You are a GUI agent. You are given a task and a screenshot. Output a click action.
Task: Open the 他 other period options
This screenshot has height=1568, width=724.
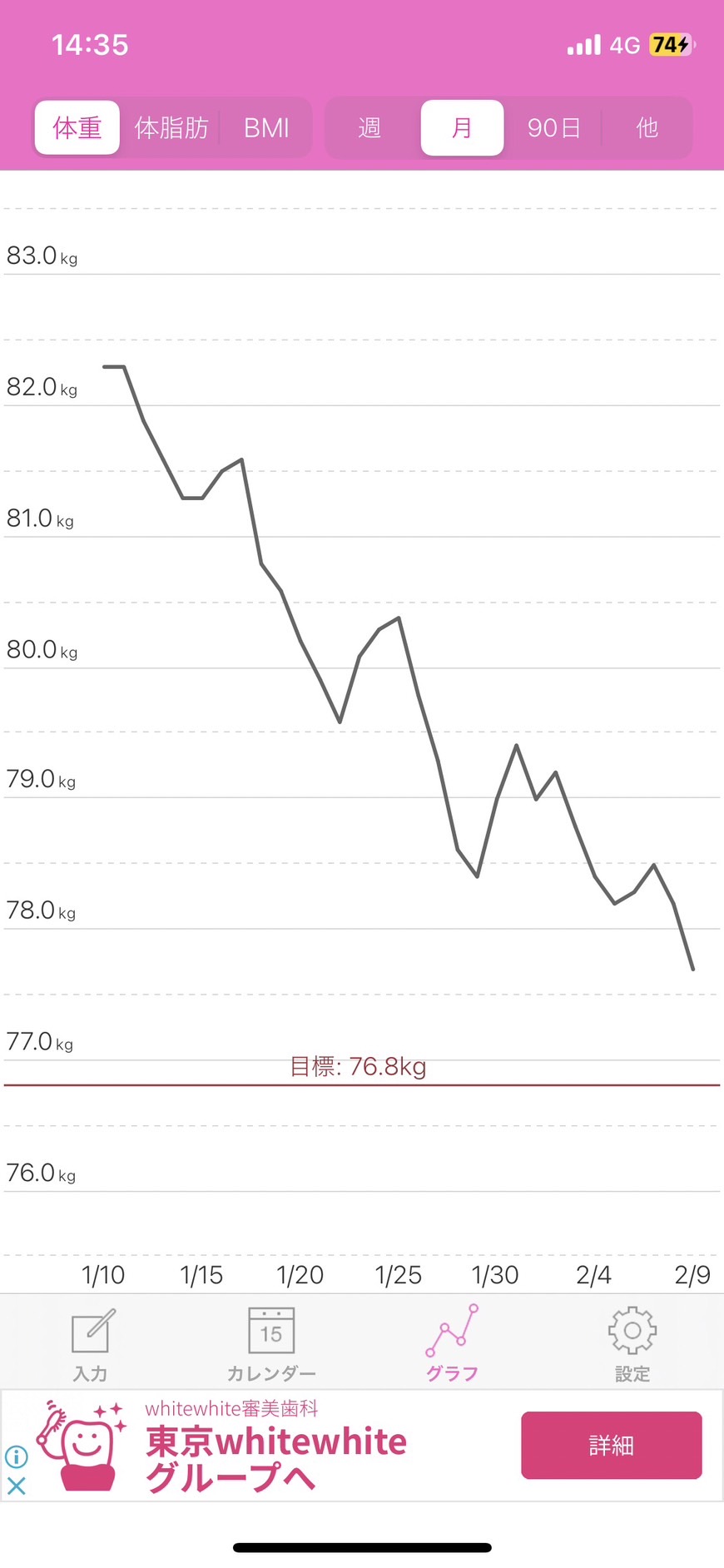click(647, 127)
